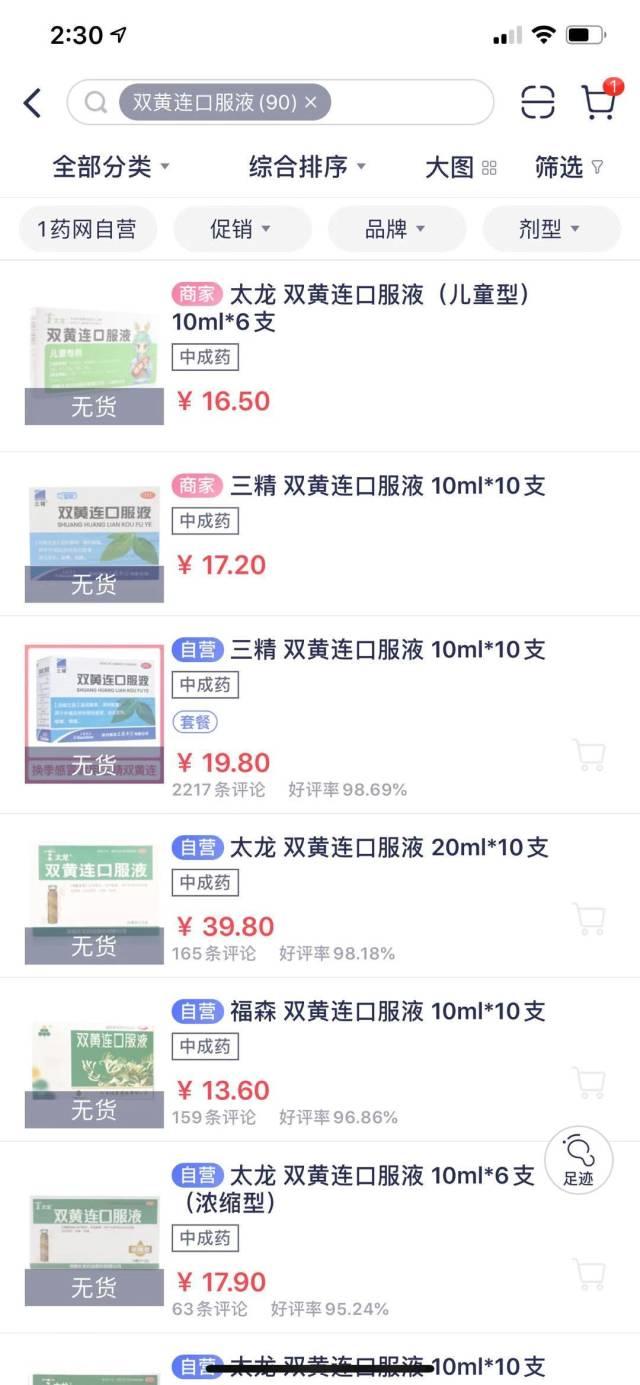Switch to 大图 grid view
The width and height of the screenshot is (640, 1385).
460,167
